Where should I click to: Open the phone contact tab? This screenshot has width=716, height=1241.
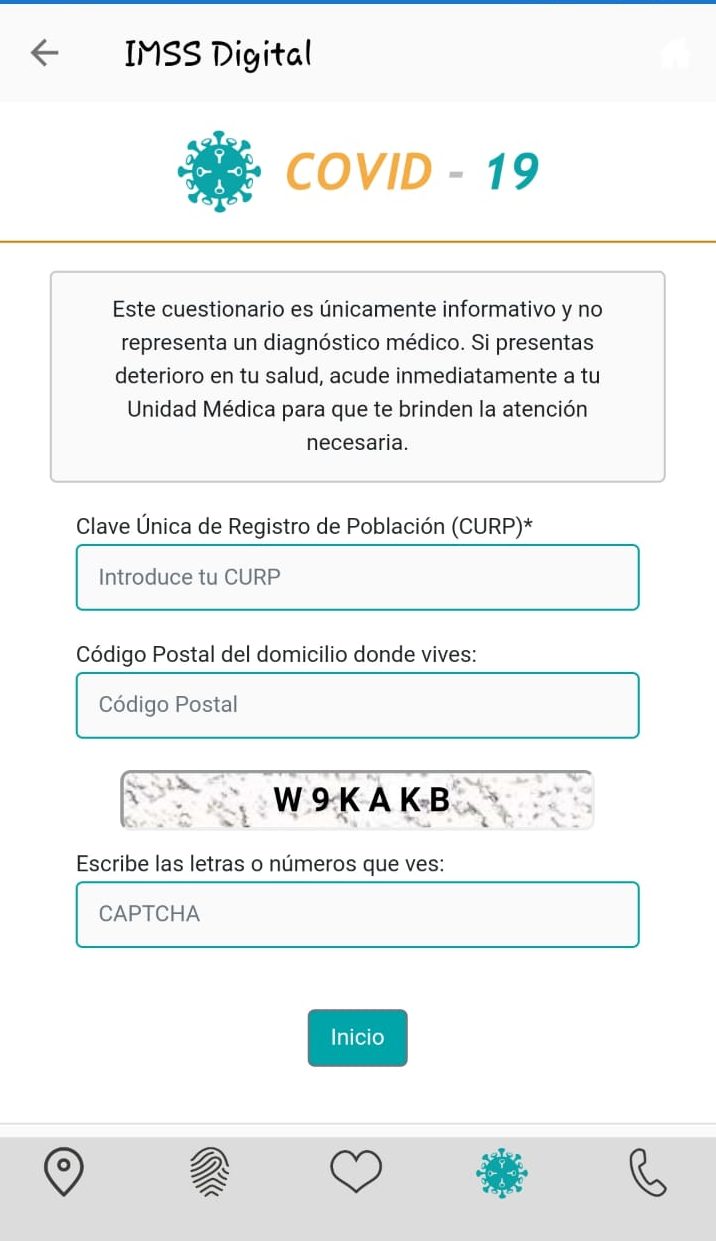[647, 1172]
